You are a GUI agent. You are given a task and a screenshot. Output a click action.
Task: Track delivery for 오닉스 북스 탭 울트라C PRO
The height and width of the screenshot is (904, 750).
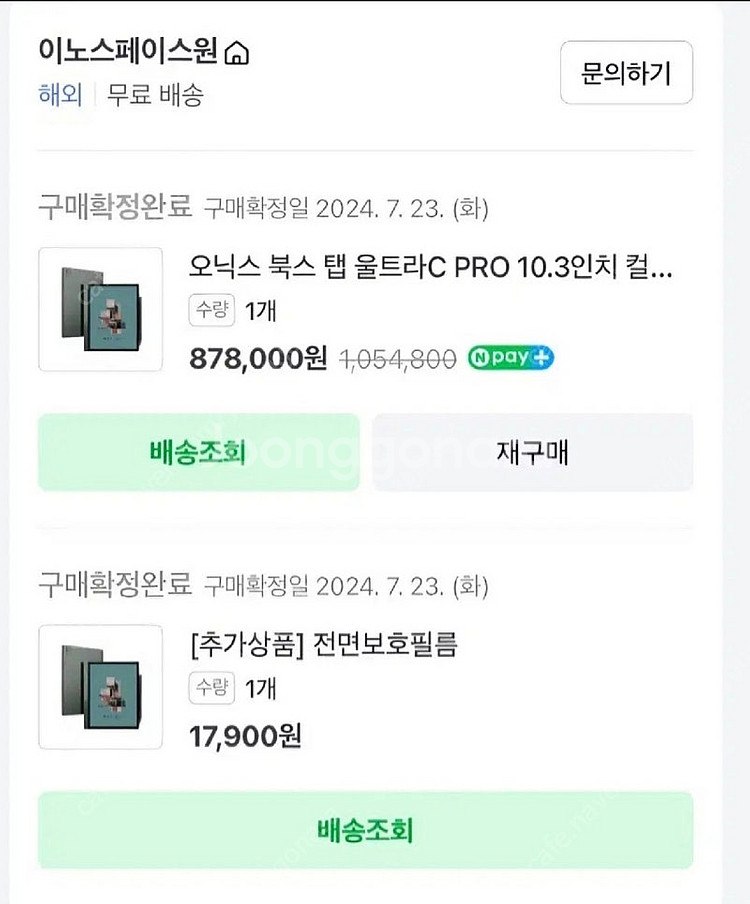[x=198, y=452]
